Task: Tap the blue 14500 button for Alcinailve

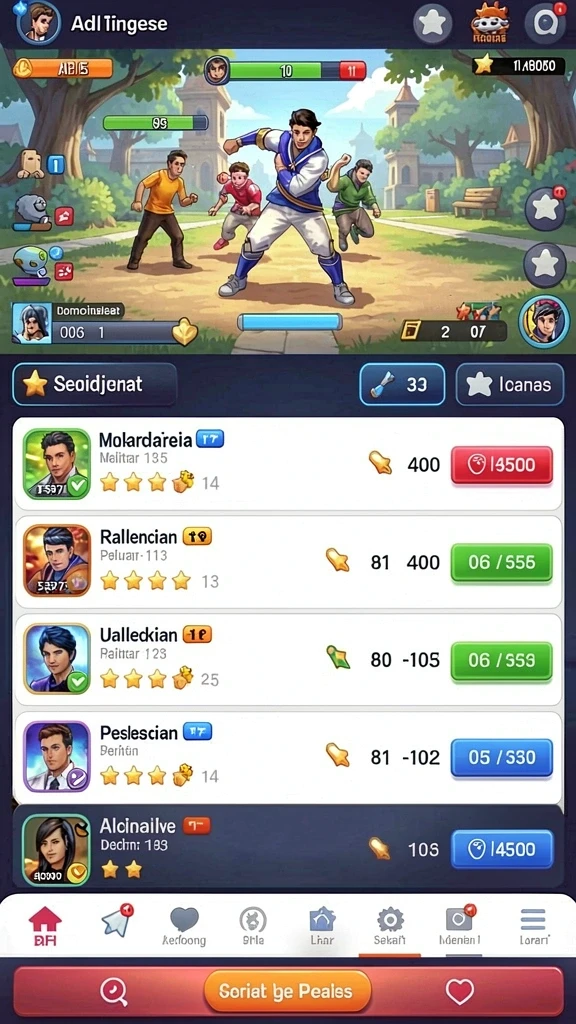Action: (502, 849)
